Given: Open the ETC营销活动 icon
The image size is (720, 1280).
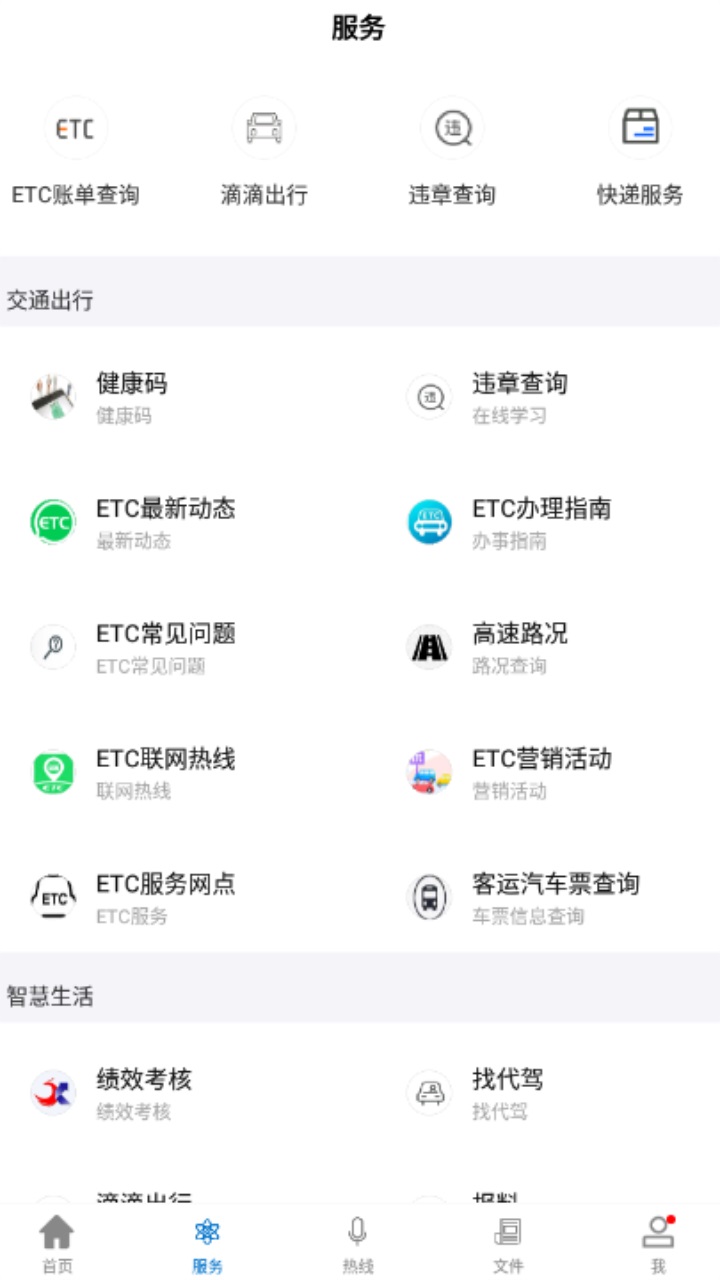Looking at the screenshot, I should pos(428,770).
